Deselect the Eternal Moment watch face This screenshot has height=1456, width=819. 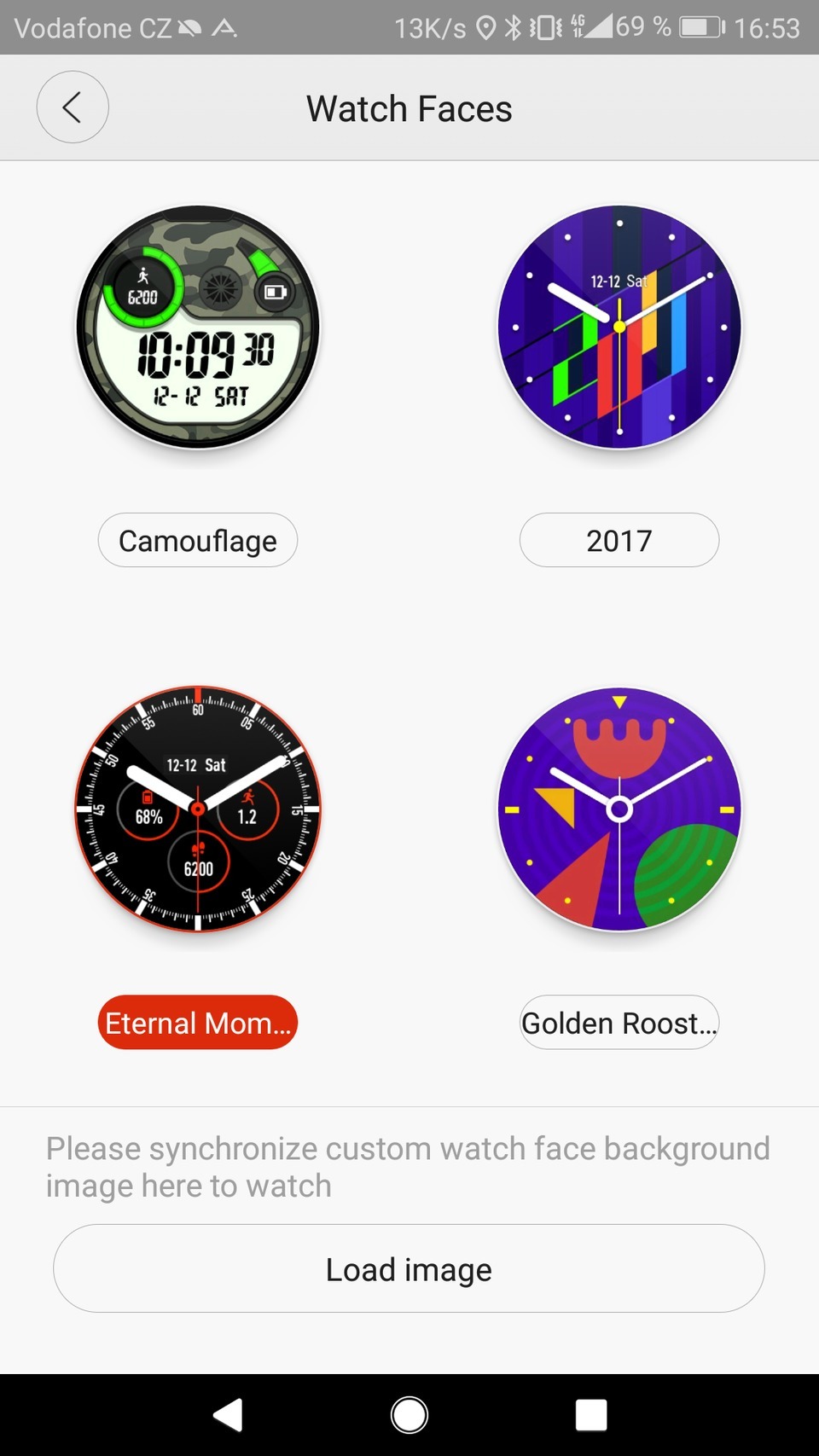(197, 1023)
